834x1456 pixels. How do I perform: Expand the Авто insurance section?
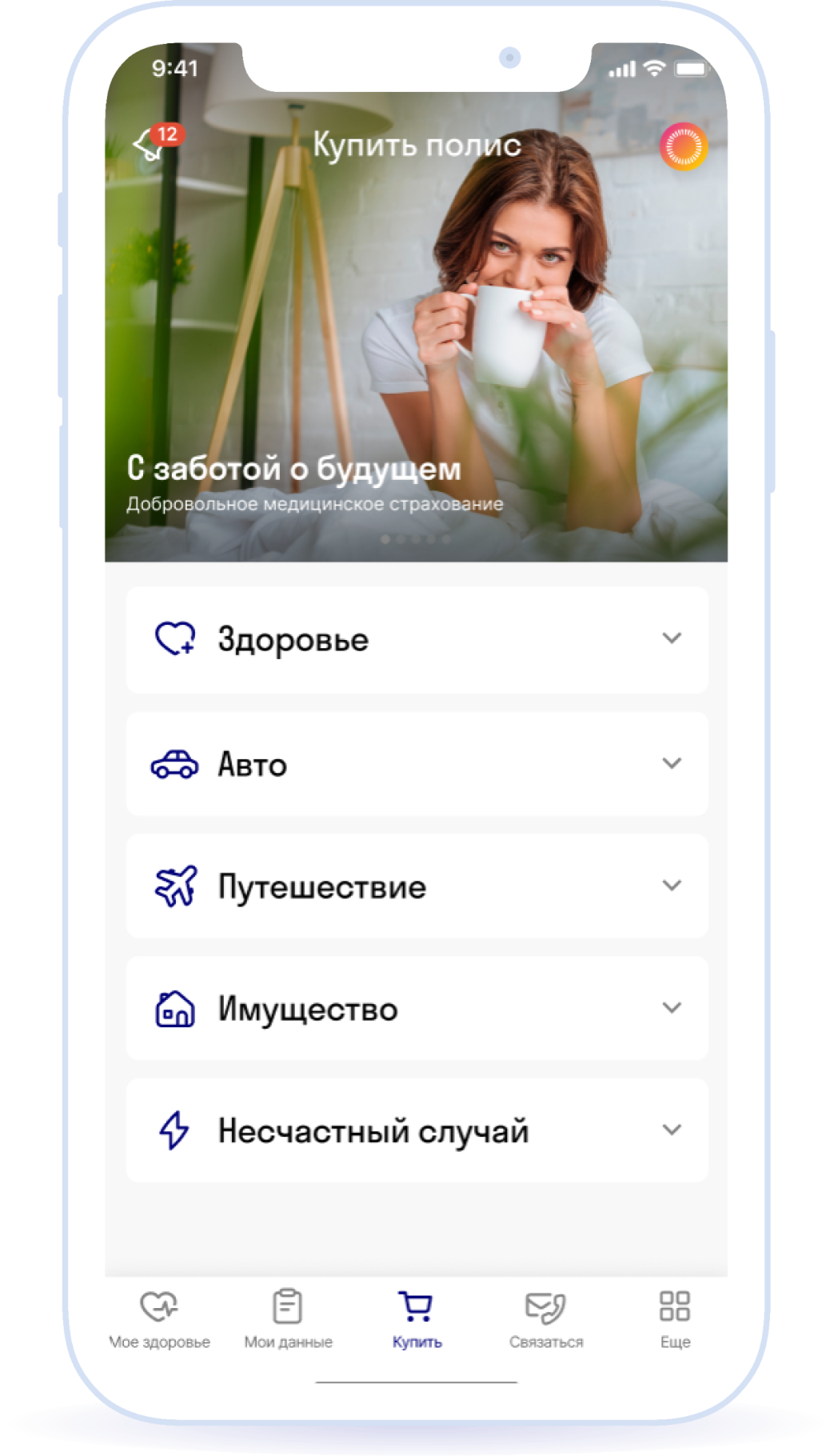417,764
